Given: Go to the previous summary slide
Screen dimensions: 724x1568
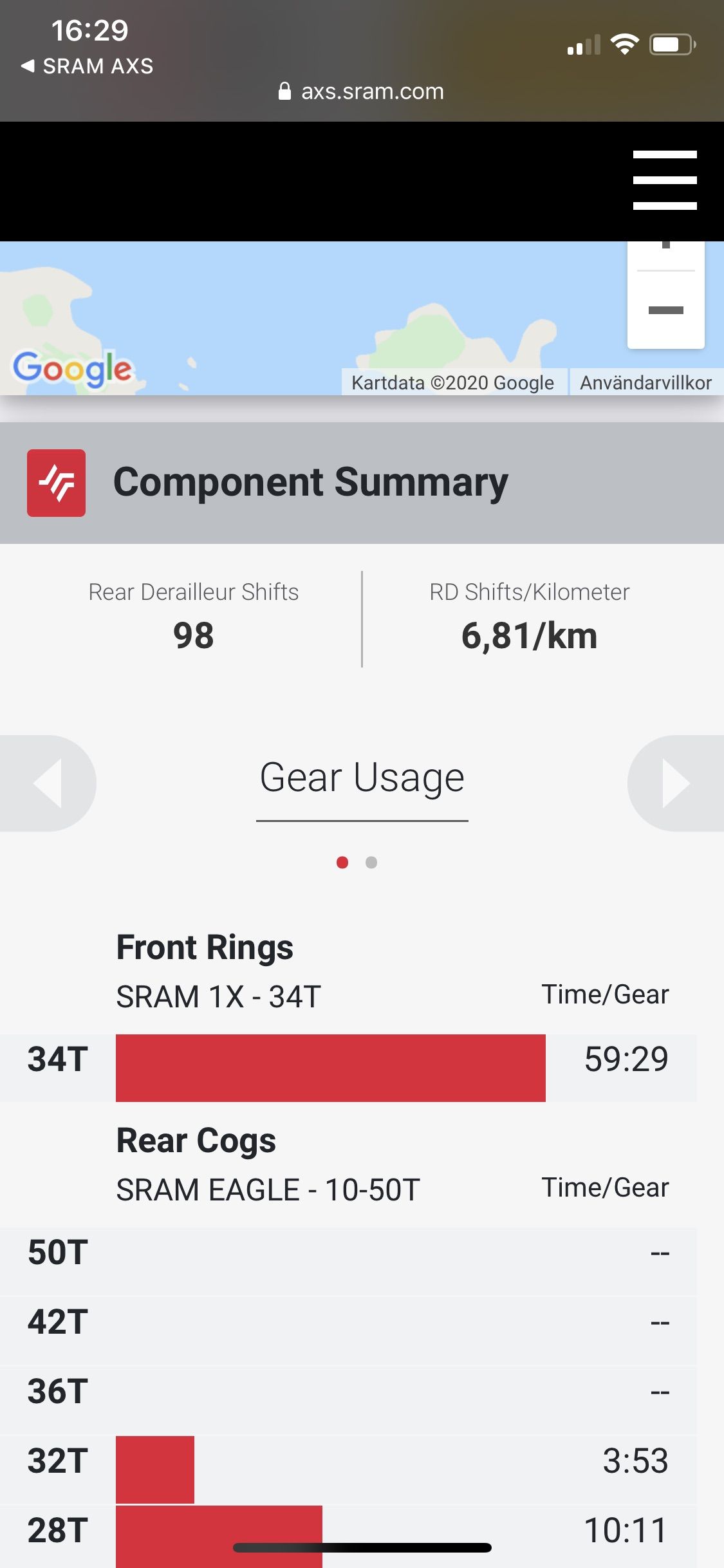Looking at the screenshot, I should [47, 783].
